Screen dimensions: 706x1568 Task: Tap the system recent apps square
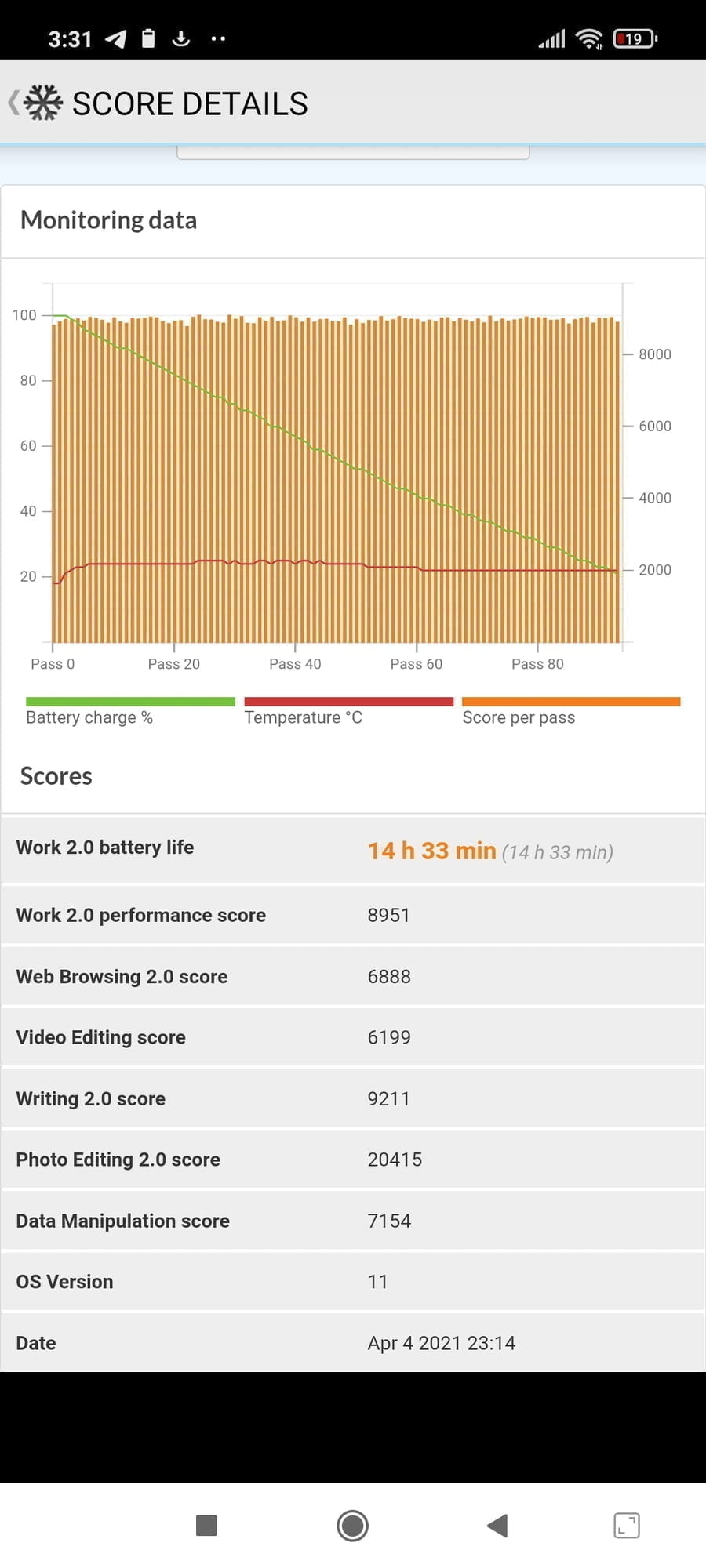206,1525
